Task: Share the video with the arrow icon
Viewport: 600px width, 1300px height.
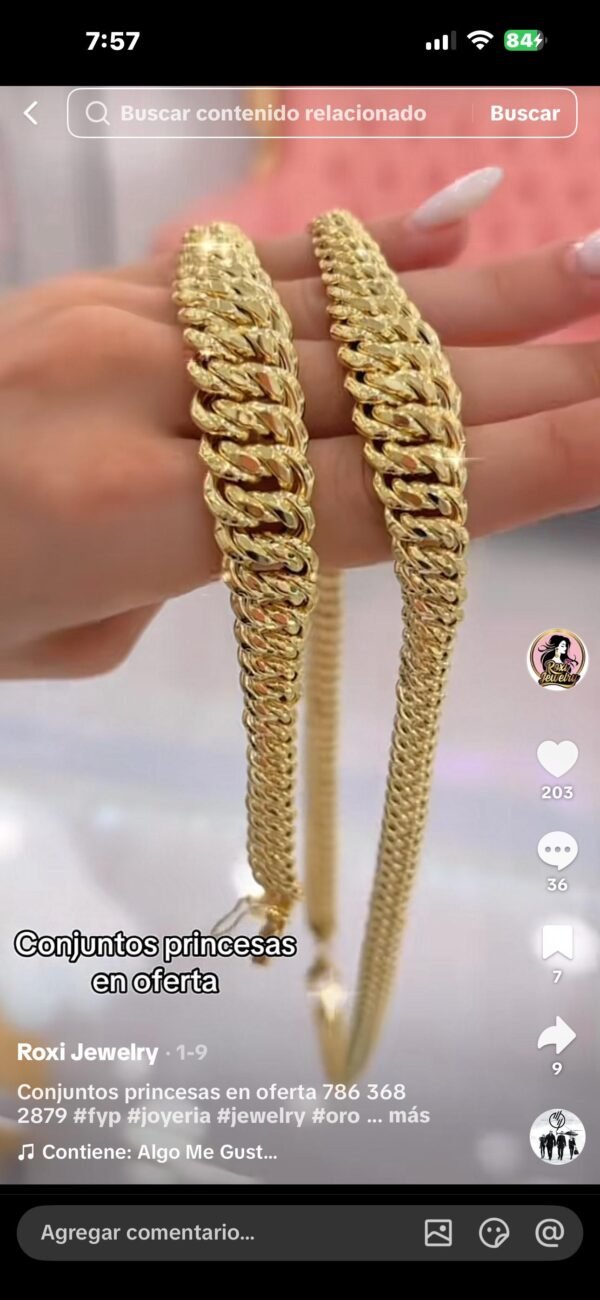Action: (x=557, y=1035)
